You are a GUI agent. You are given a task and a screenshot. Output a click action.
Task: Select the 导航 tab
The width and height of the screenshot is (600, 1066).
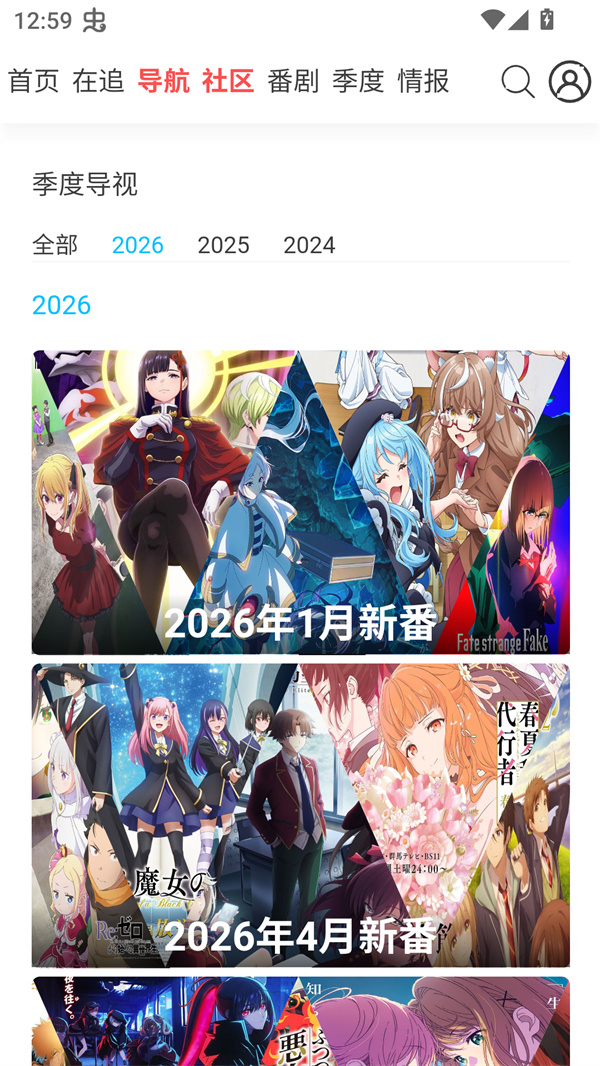[x=163, y=81]
